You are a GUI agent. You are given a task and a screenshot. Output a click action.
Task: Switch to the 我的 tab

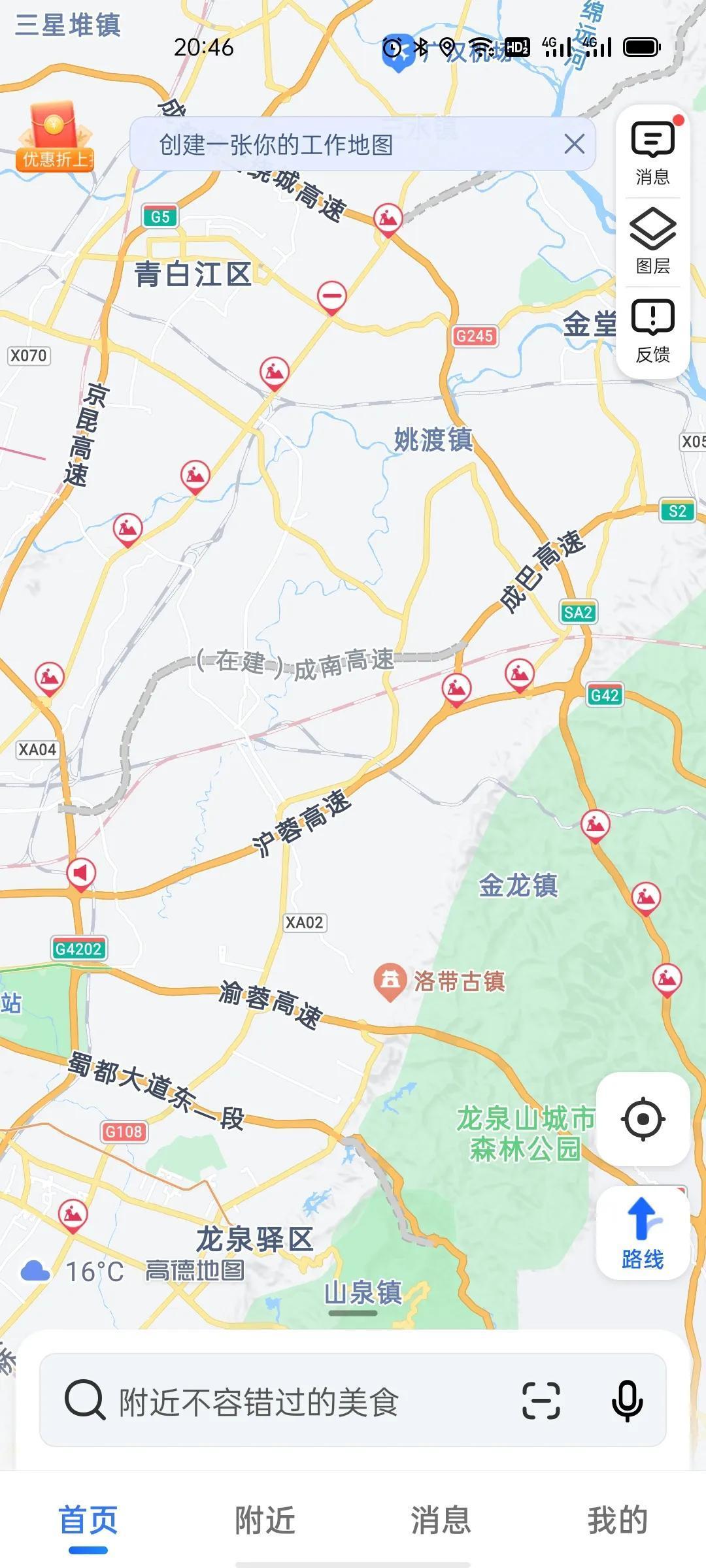tap(617, 1520)
